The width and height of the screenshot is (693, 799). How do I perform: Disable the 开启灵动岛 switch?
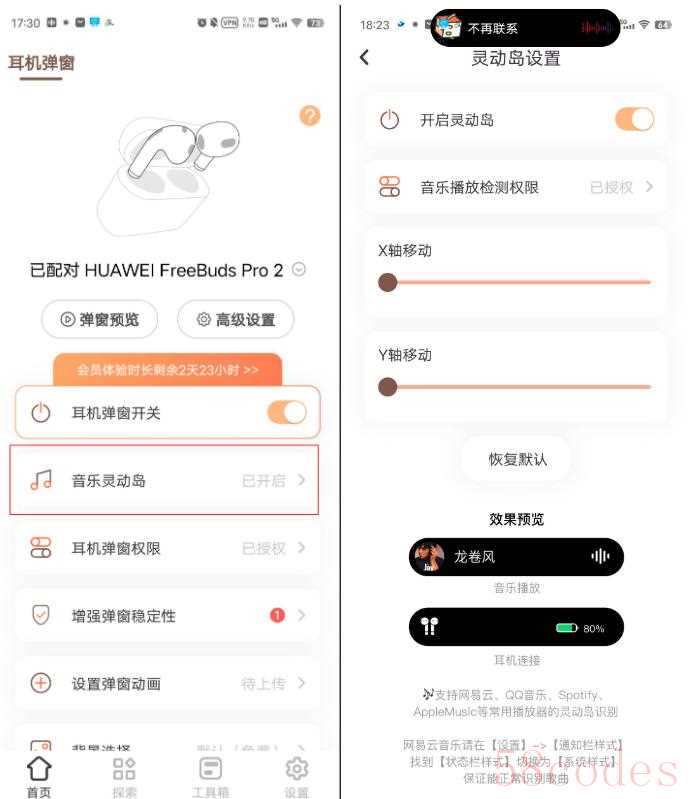(x=634, y=120)
